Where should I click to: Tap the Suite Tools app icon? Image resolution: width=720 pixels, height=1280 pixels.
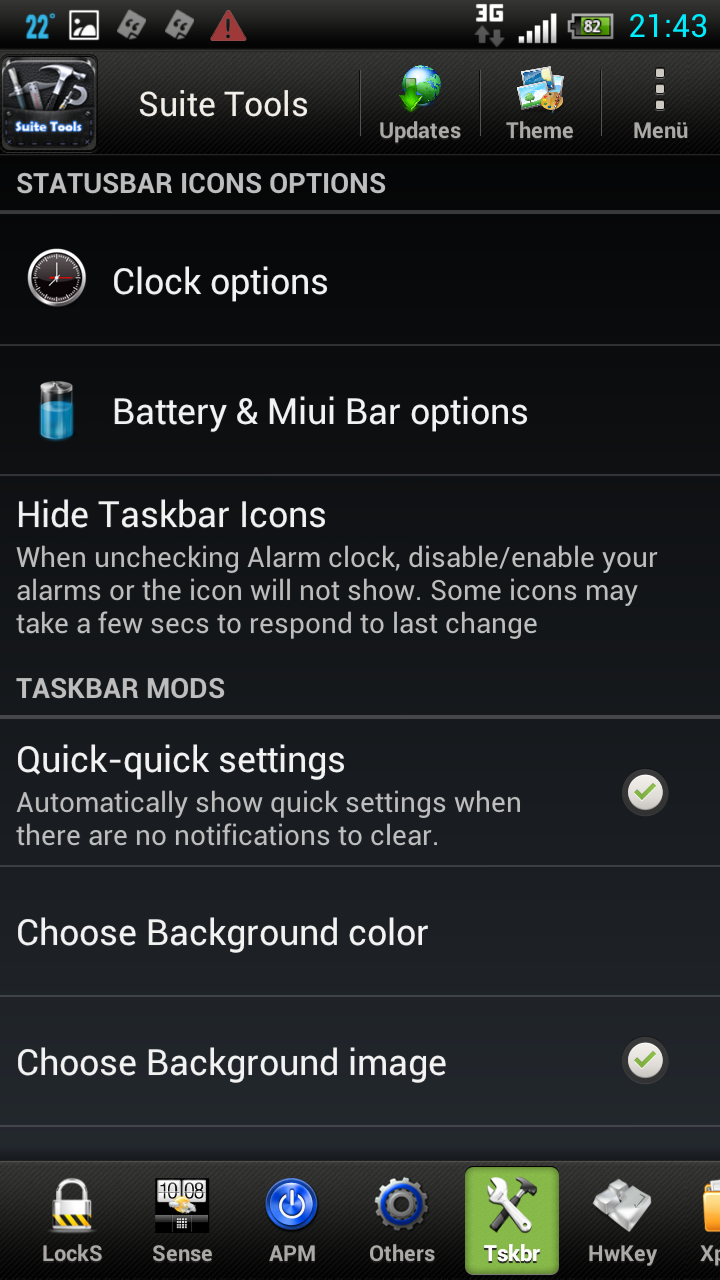pos(49,104)
